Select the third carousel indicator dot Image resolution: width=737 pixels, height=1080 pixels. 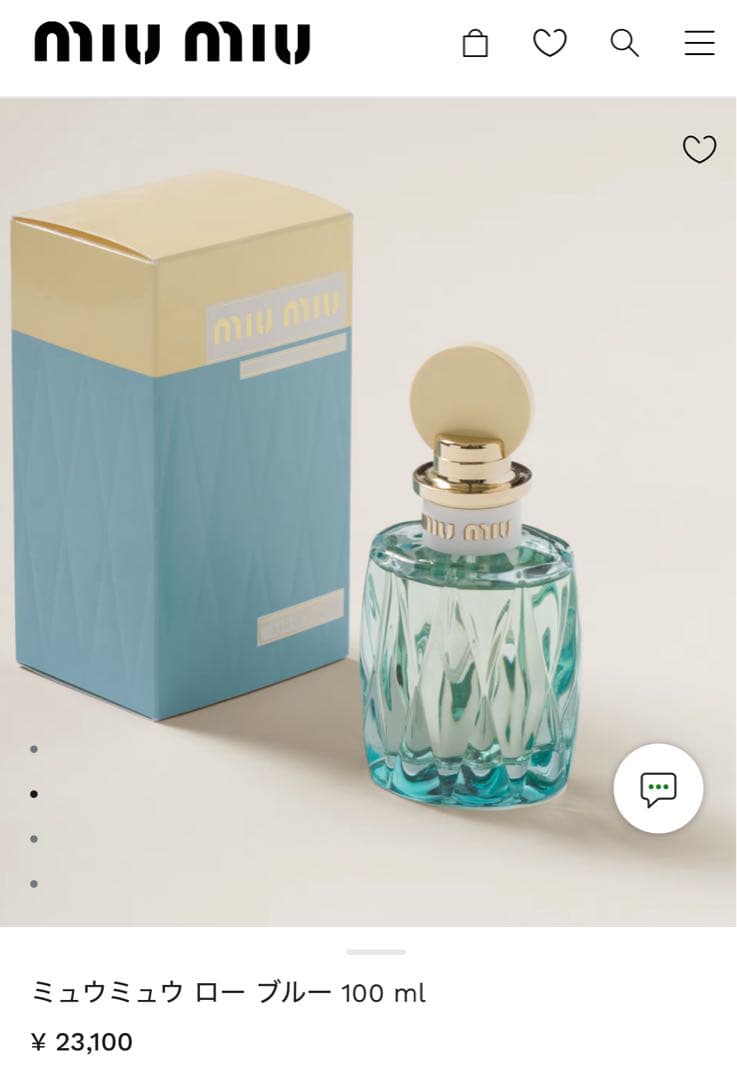36,840
